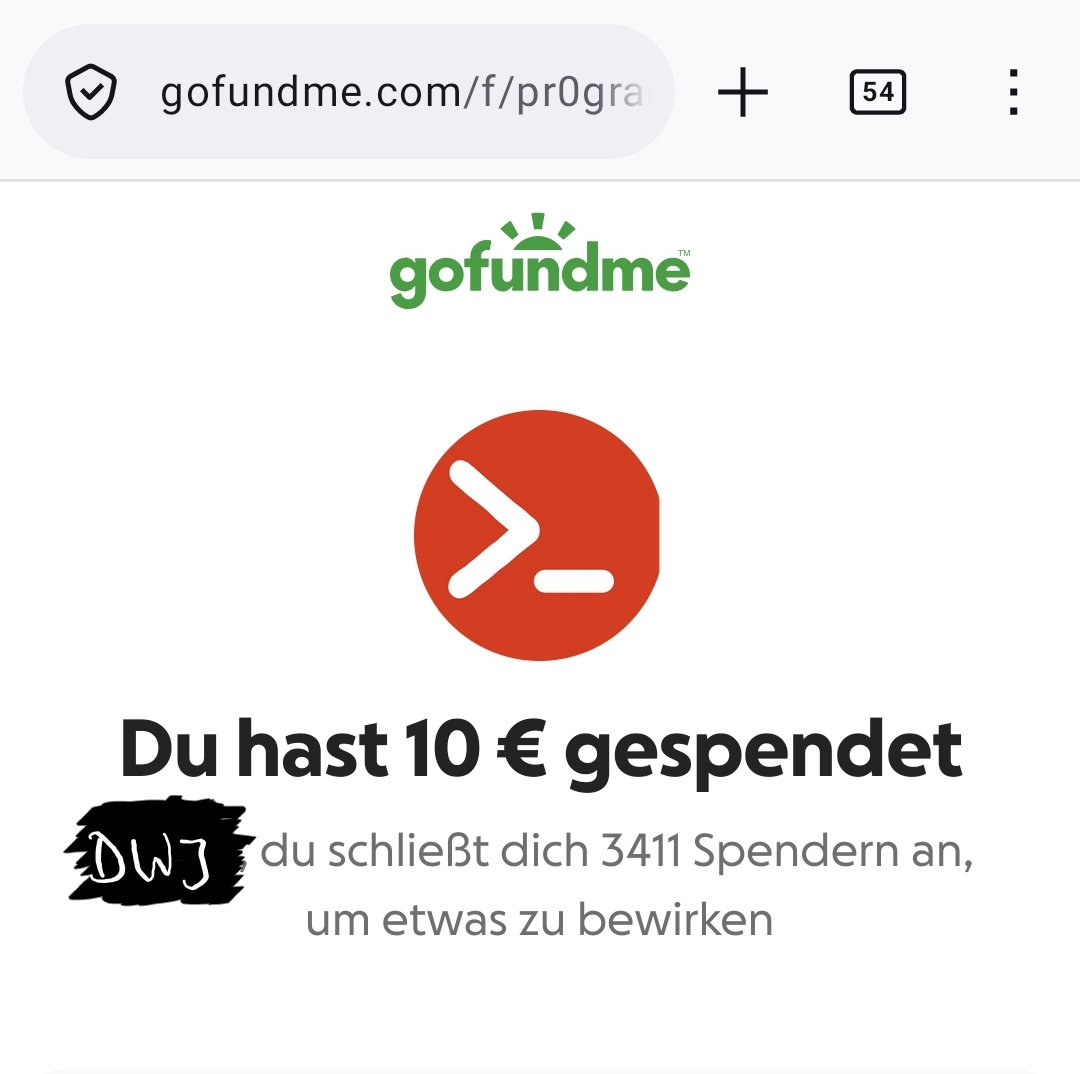Open the browser overflow menu
Viewport: 1080px width, 1074px height.
(1013, 93)
